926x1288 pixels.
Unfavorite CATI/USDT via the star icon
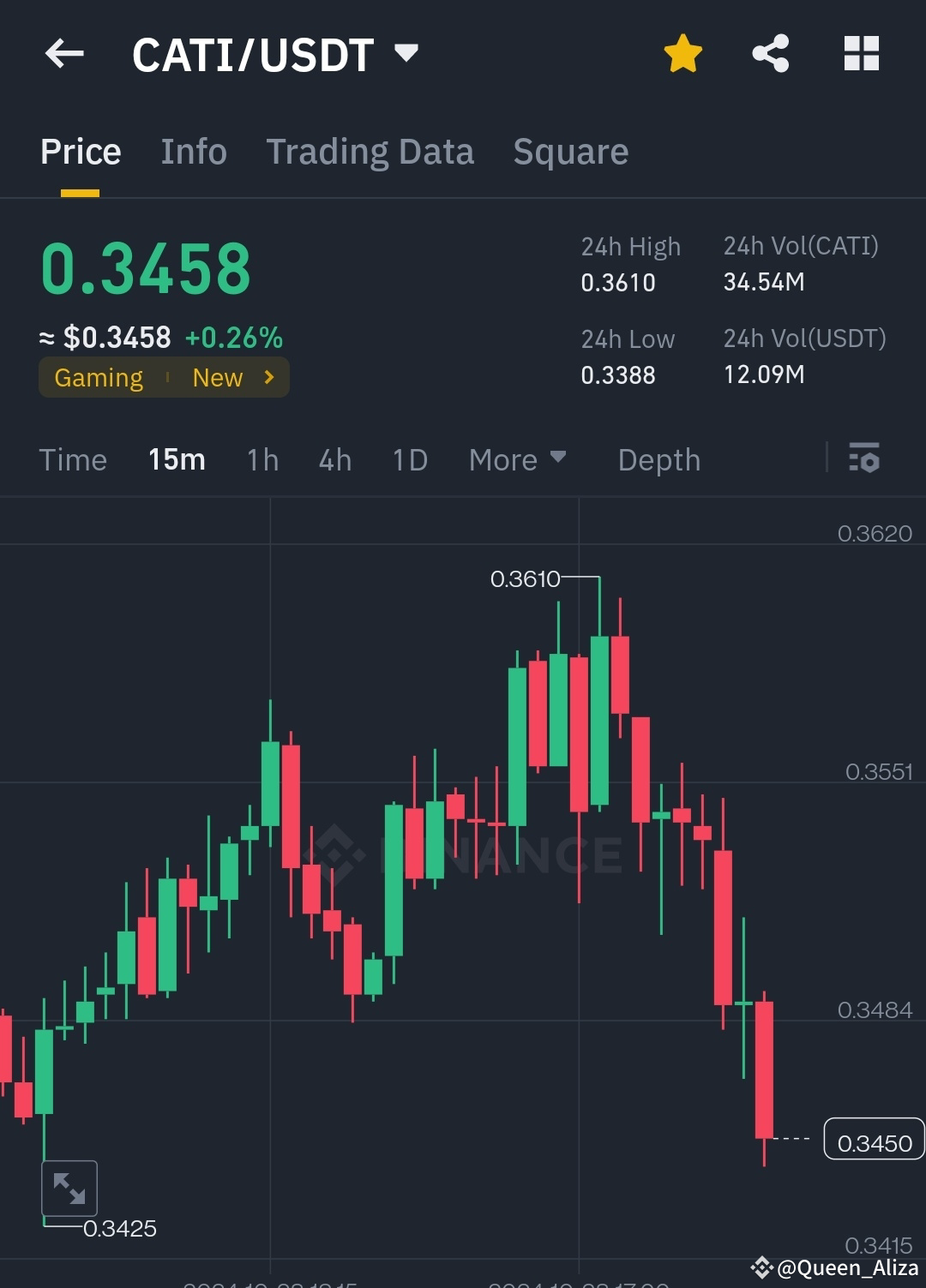coord(682,52)
